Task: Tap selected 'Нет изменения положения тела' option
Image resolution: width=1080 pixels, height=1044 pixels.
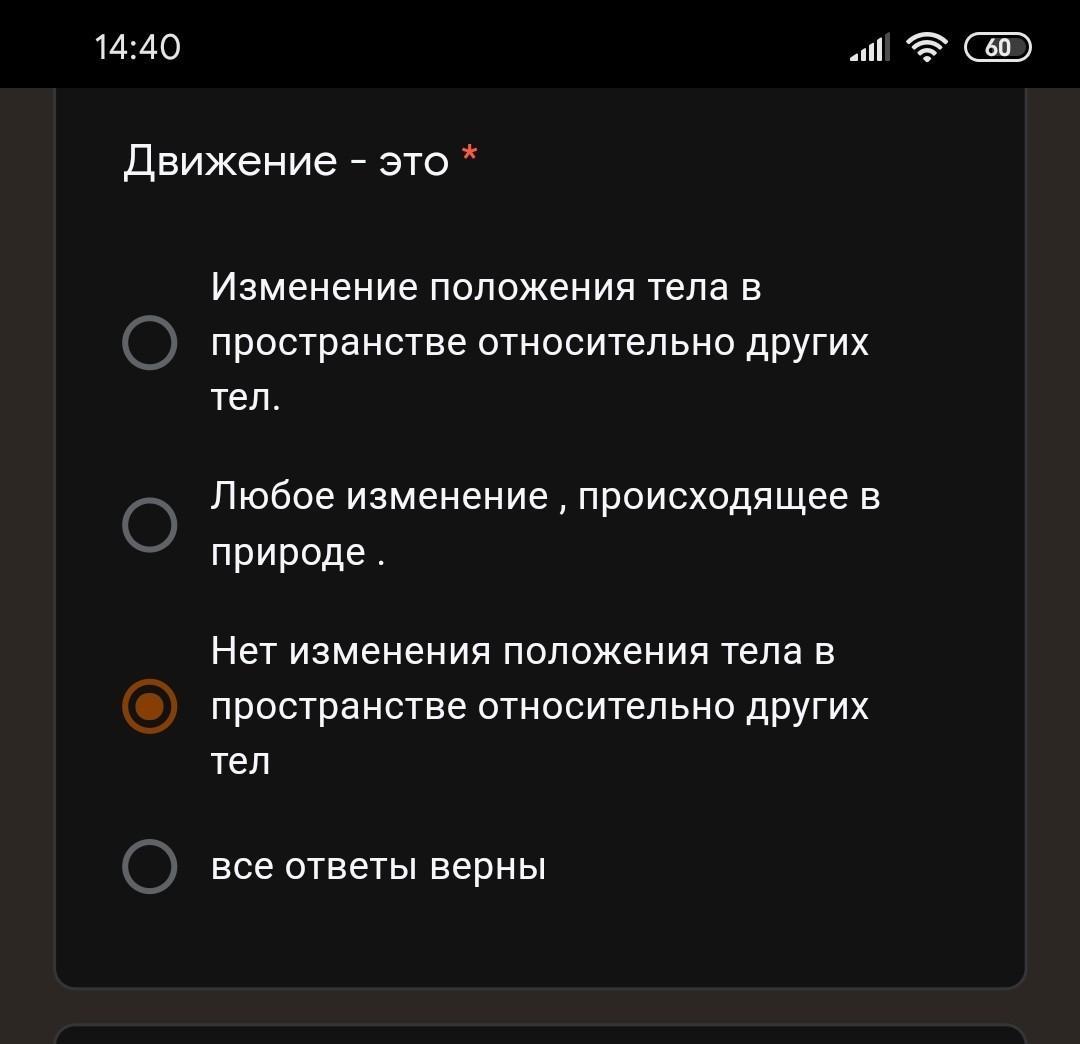Action: [x=150, y=706]
